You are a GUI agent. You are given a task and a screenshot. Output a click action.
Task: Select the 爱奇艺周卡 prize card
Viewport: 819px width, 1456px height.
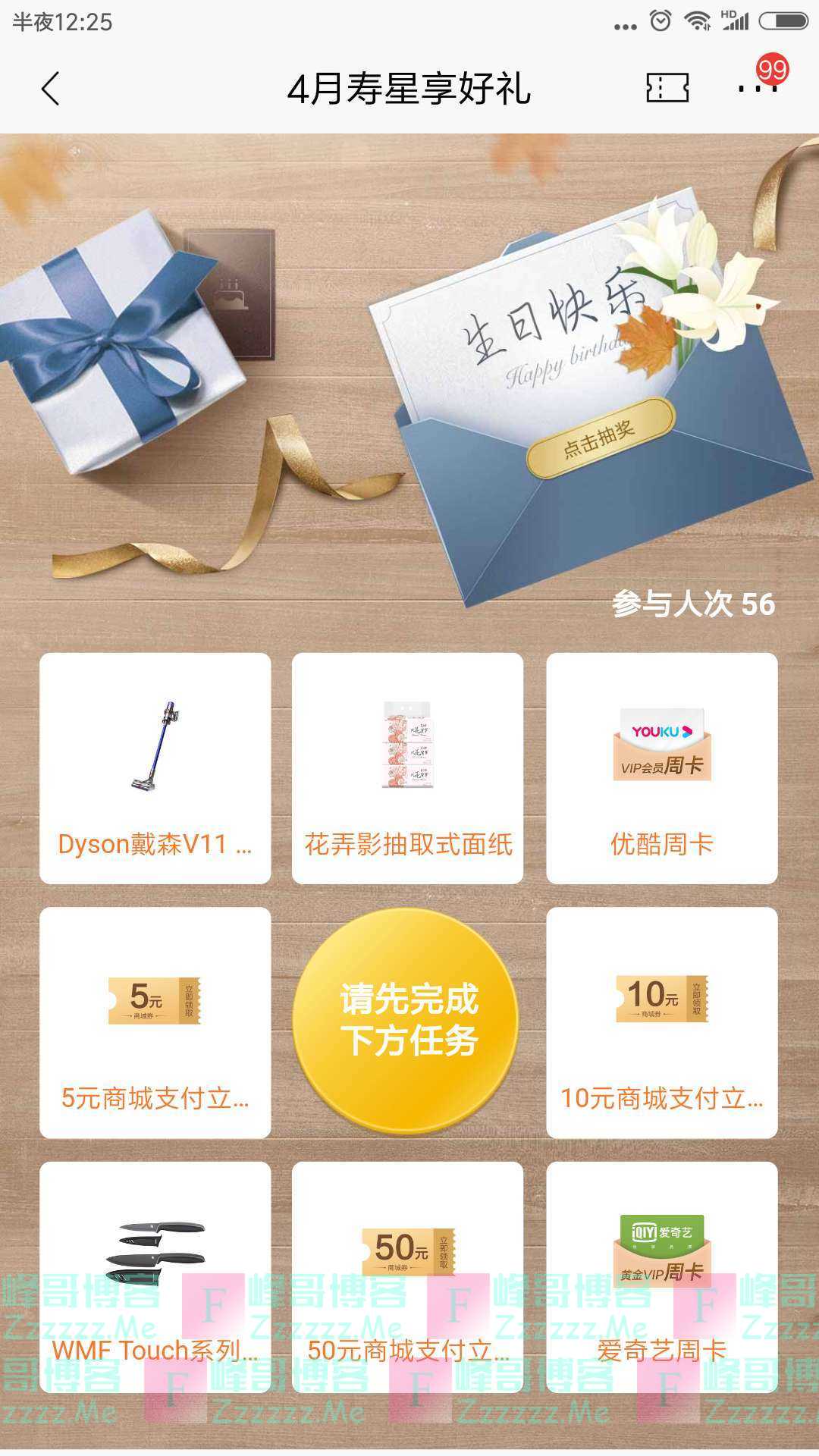click(661, 1276)
